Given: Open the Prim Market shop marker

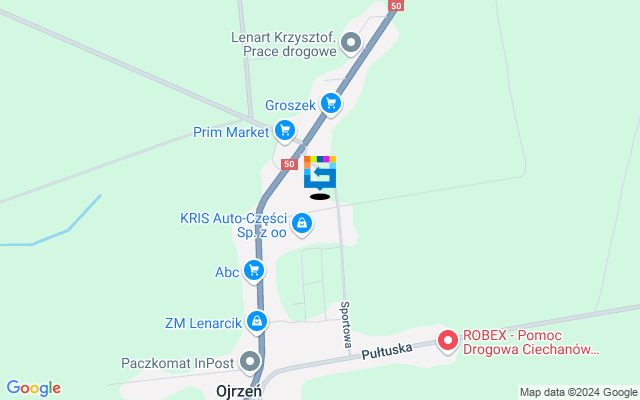Looking at the screenshot, I should pyautogui.click(x=285, y=131).
